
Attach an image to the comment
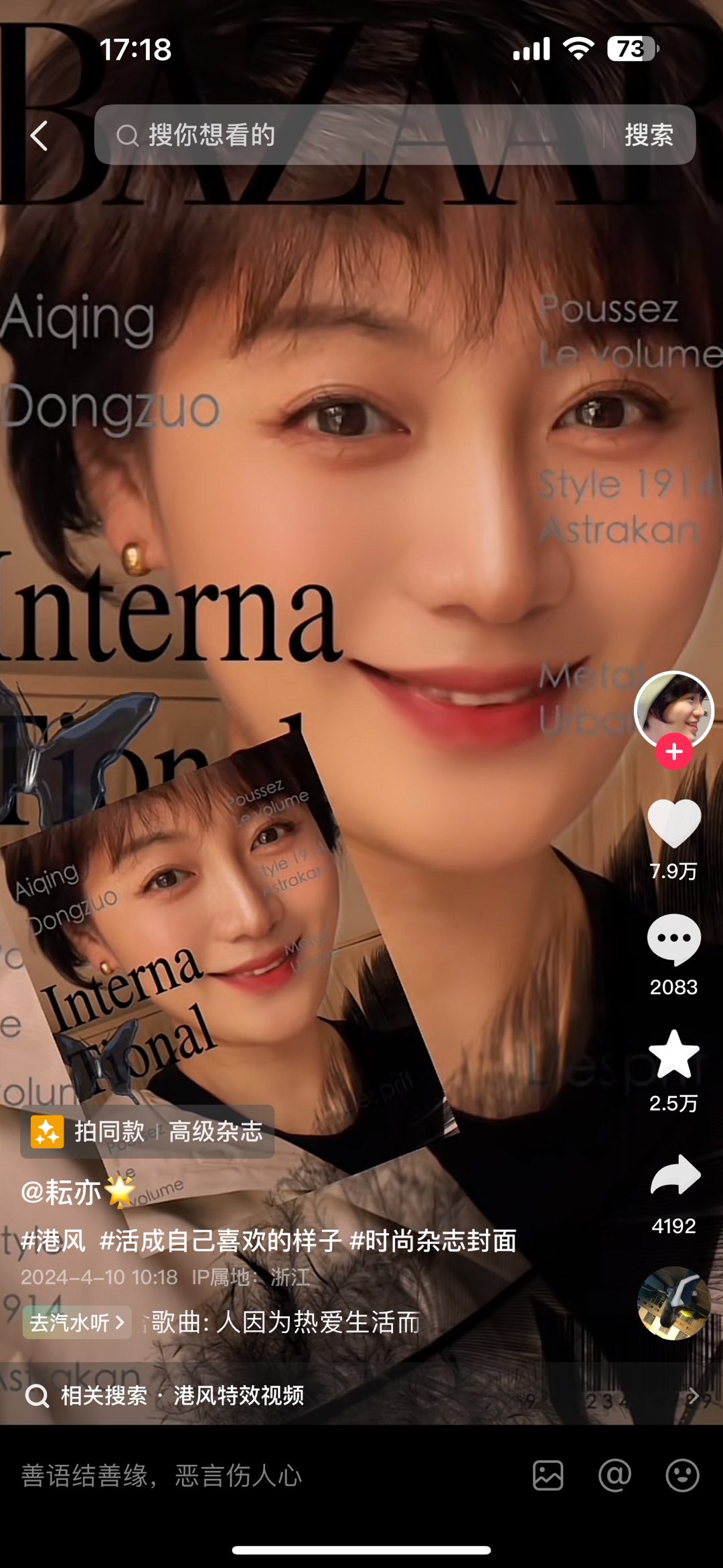coord(548,1476)
